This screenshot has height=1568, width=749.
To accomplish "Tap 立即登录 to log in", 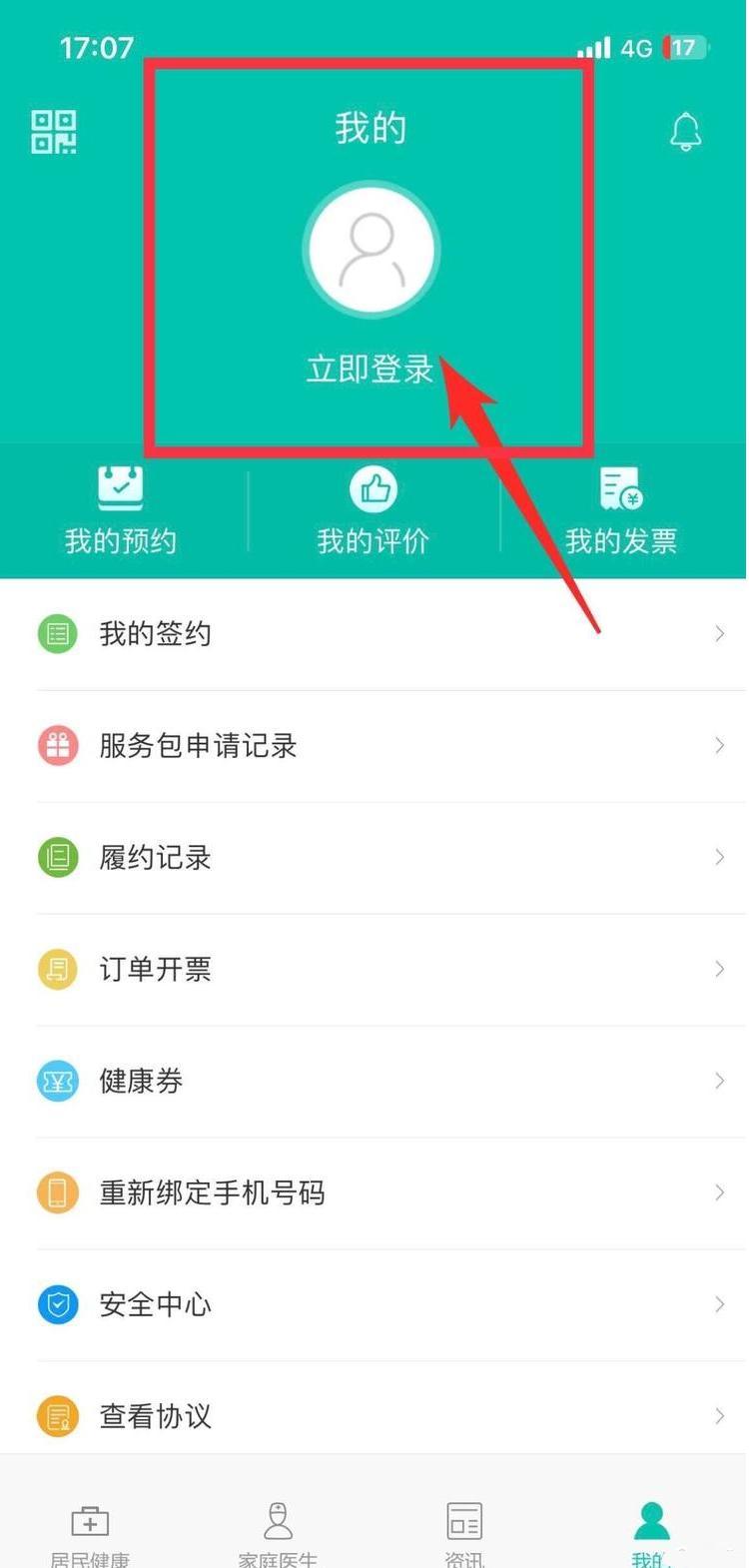I will (371, 370).
